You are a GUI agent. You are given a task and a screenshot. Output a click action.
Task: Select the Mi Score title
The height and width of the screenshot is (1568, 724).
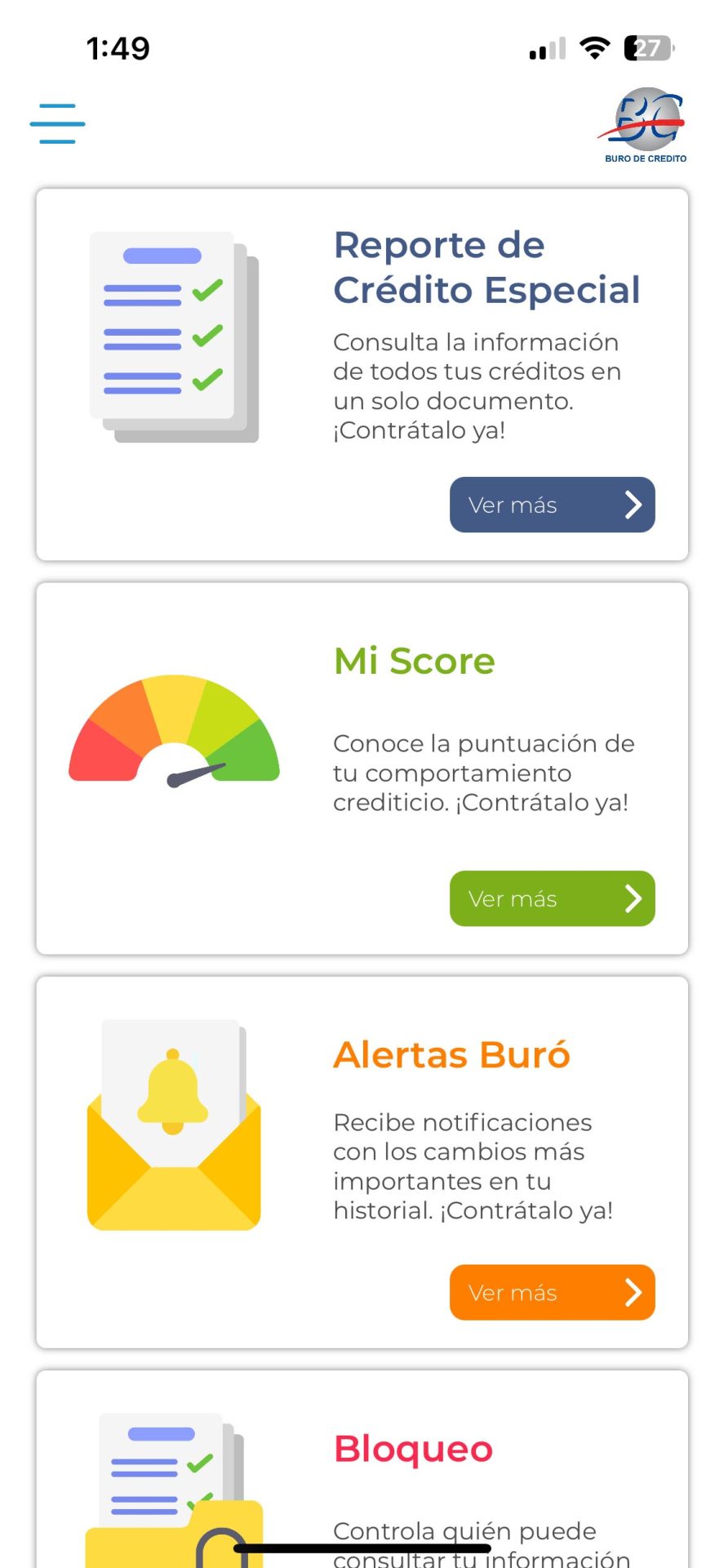[x=414, y=661]
